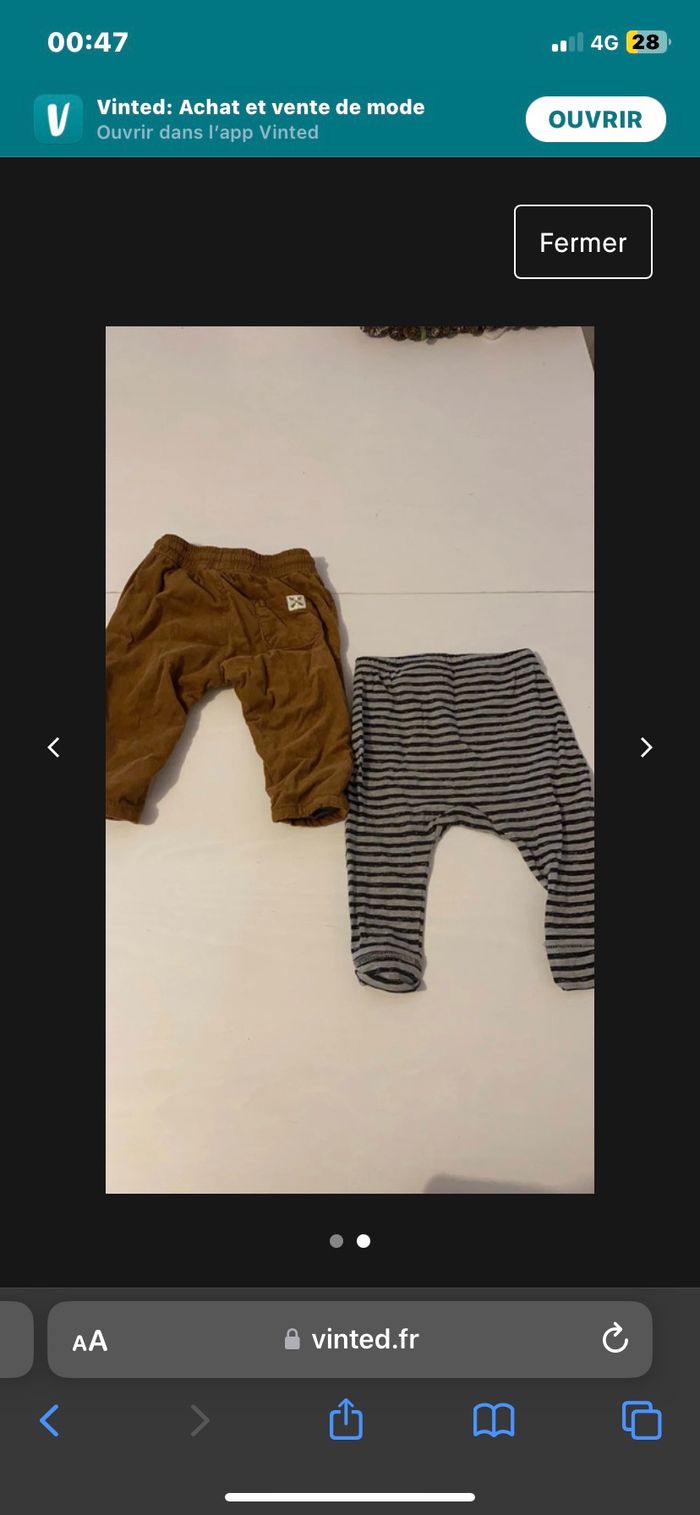The height and width of the screenshot is (1515, 700).
Task: Tap the vinted.fr address bar
Action: coord(352,1340)
